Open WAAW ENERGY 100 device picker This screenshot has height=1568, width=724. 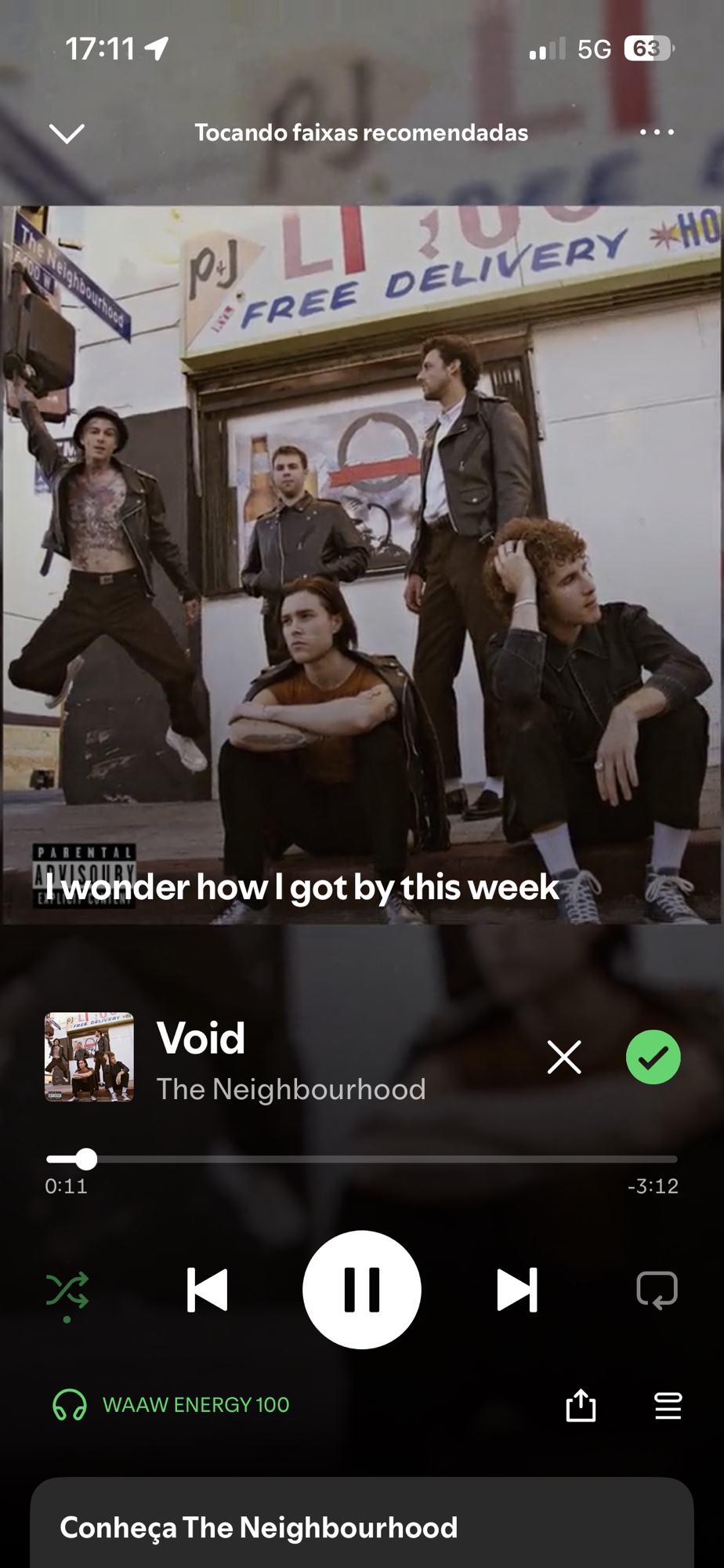point(171,1405)
